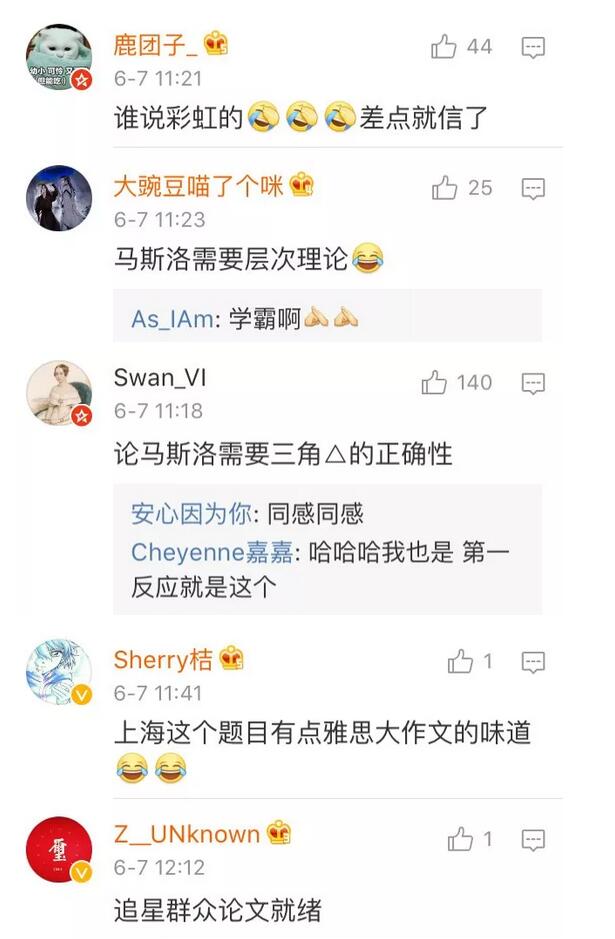
Task: Like 大豌豆喵了个咪's comment
Action: [x=444, y=188]
